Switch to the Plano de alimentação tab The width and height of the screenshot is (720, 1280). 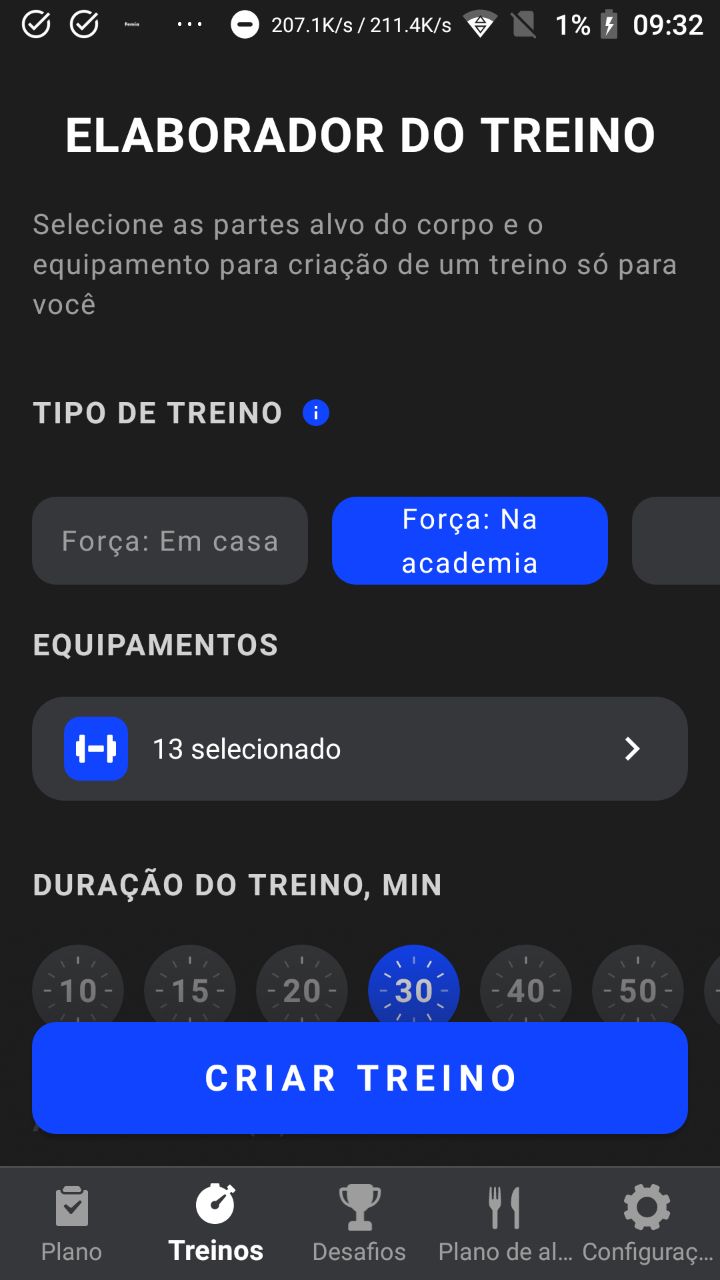tap(504, 1224)
